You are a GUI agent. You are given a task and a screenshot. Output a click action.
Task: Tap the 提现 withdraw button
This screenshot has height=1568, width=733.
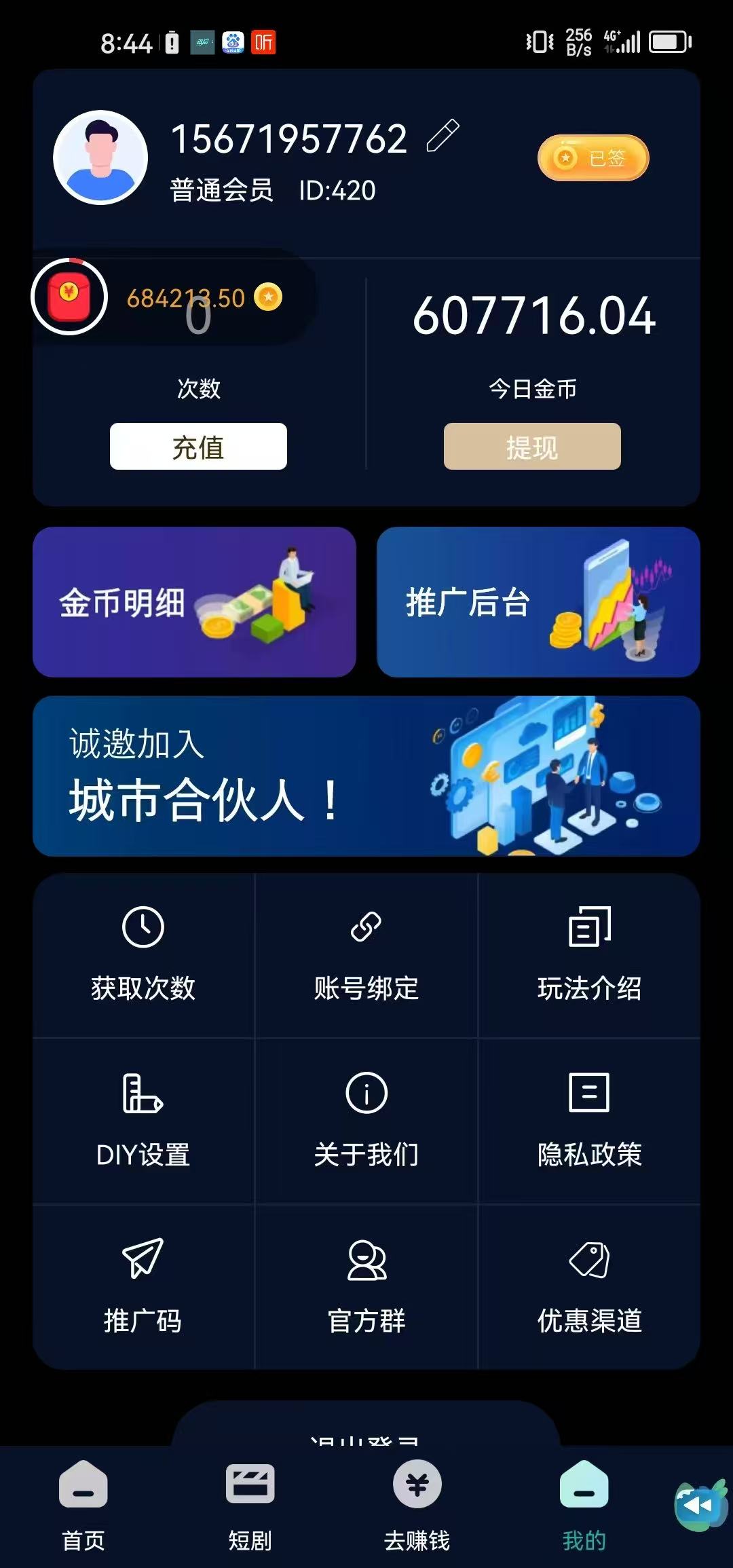[x=532, y=447]
